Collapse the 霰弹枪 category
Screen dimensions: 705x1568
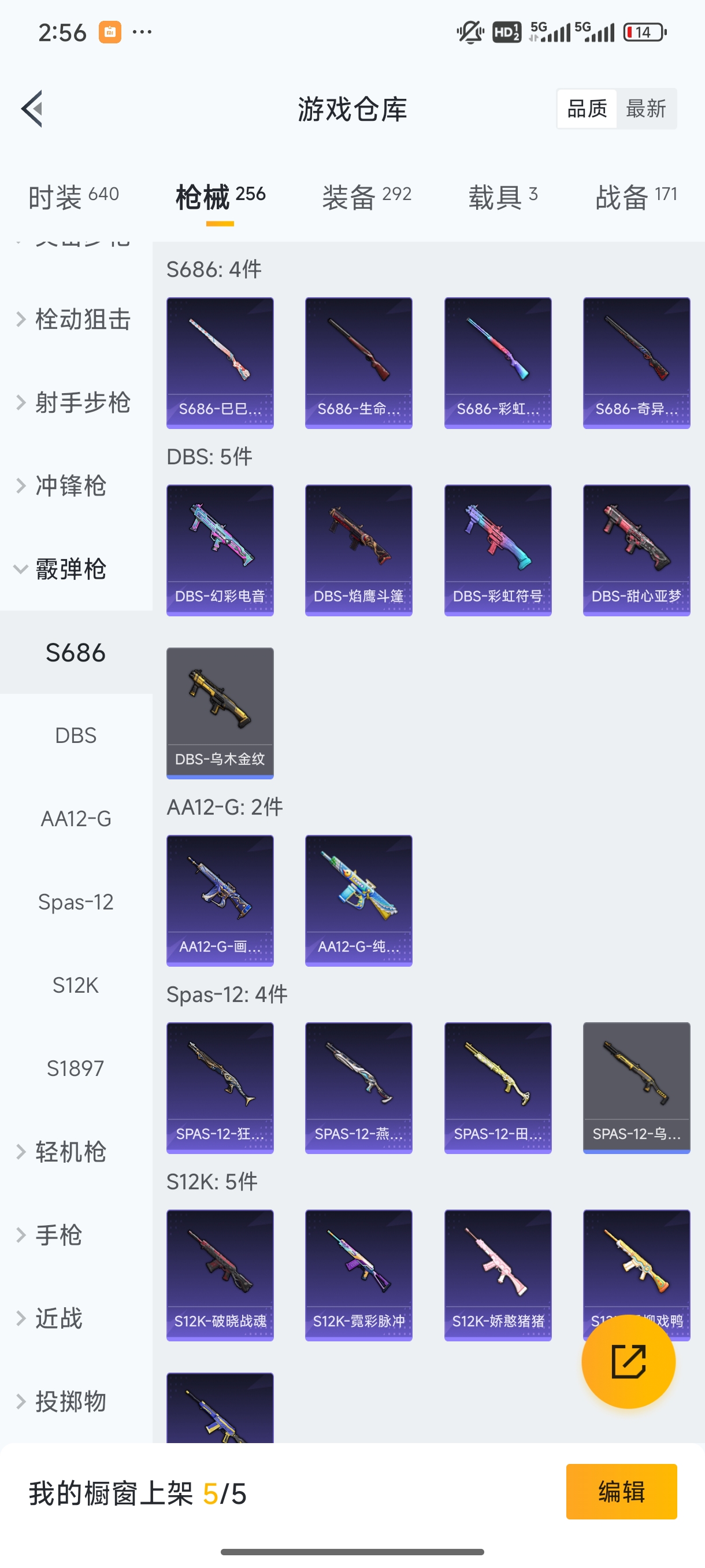(x=70, y=569)
